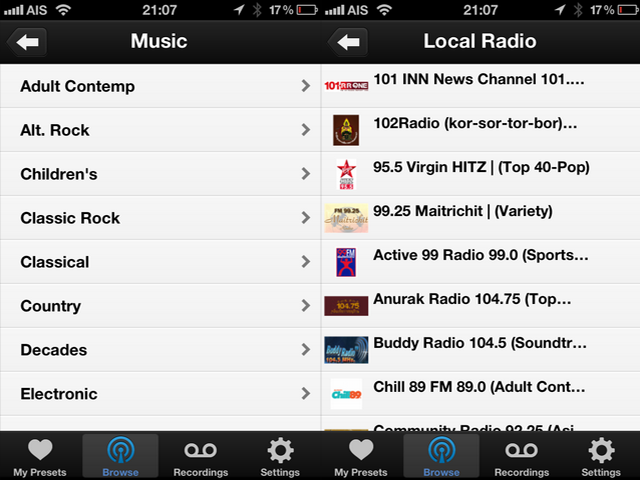Select the Children's music category
This screenshot has width=640, height=480.
point(160,174)
